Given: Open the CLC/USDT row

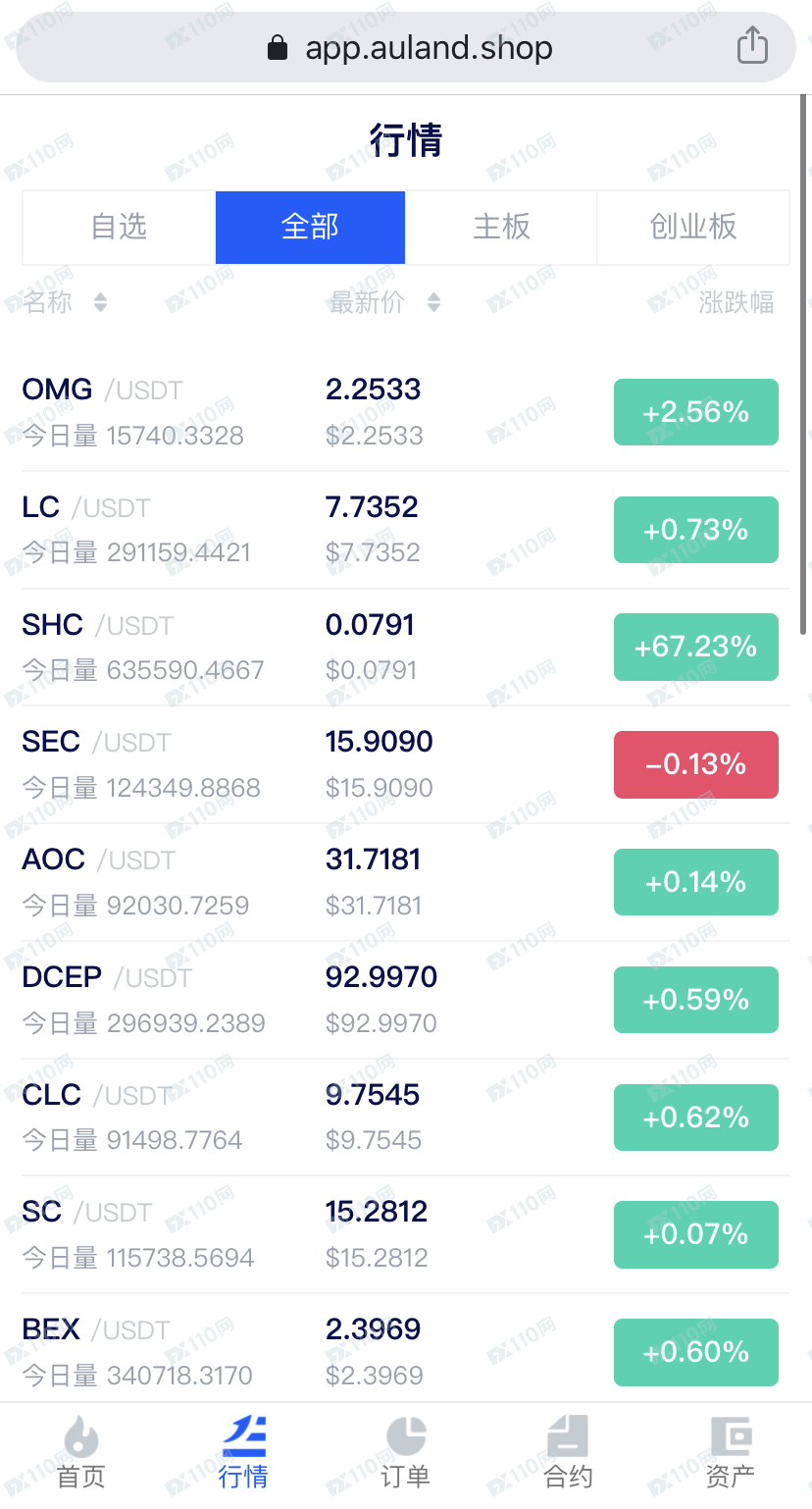Looking at the screenshot, I should 406,1118.
